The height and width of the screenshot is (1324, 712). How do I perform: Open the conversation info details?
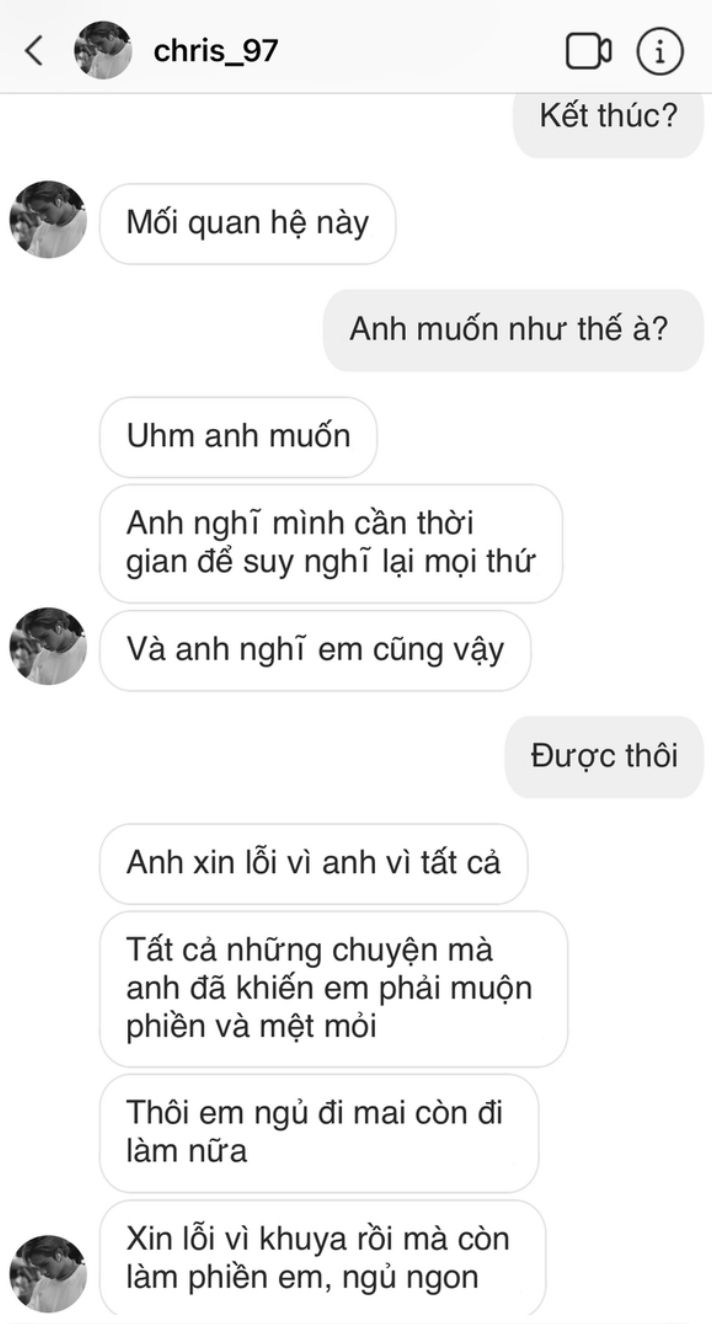(659, 51)
